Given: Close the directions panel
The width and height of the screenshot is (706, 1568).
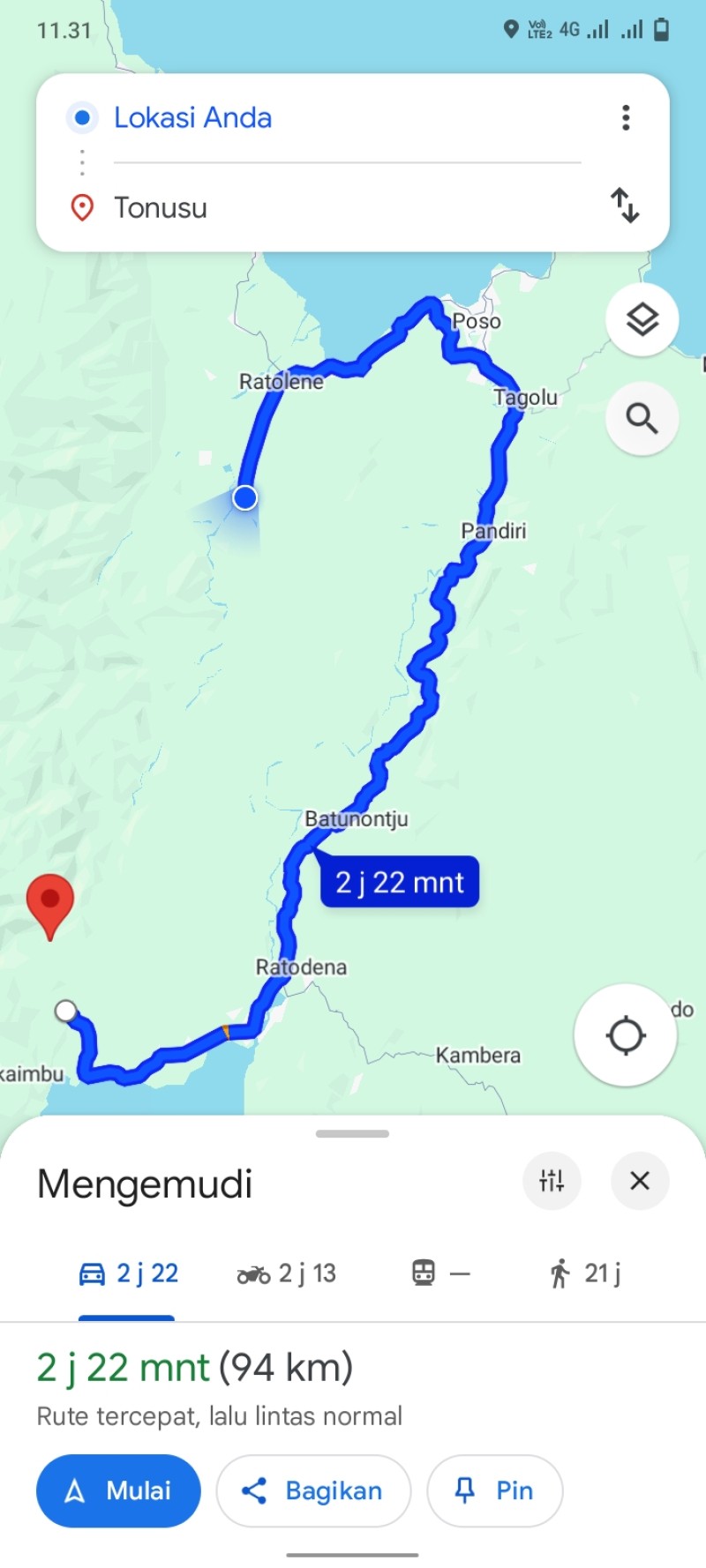Looking at the screenshot, I should point(640,1180).
